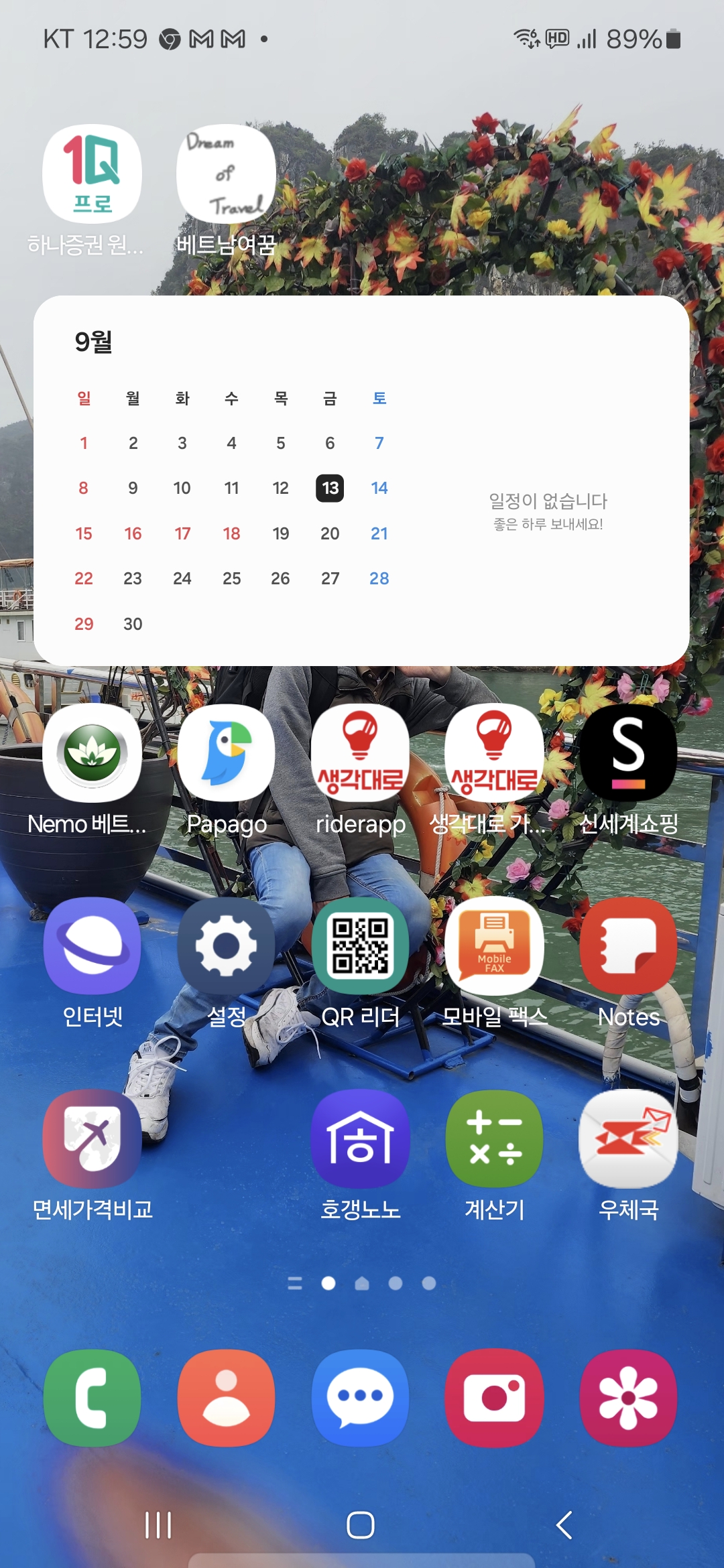Open the Nemo 베트남 app
This screenshot has width=724, height=1568.
(x=92, y=753)
